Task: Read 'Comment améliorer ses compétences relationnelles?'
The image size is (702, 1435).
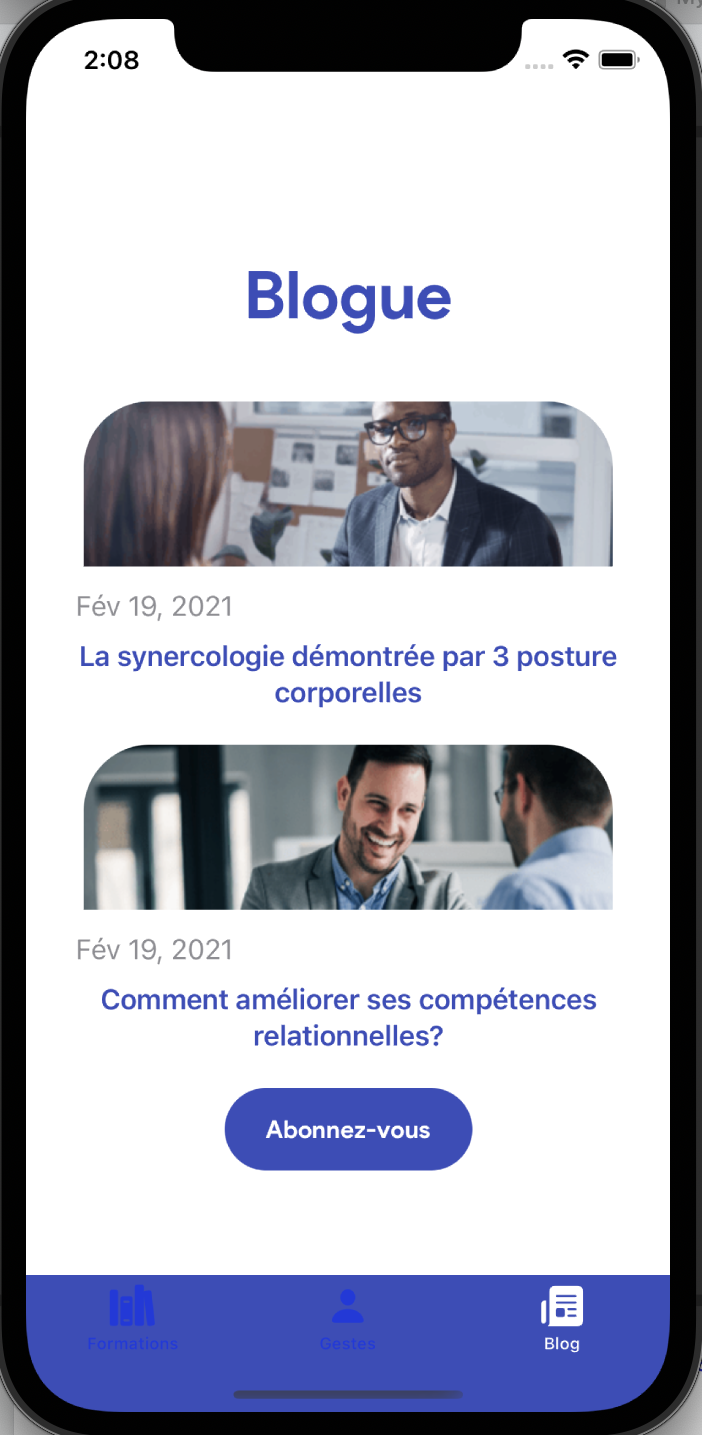Action: 348,1017
